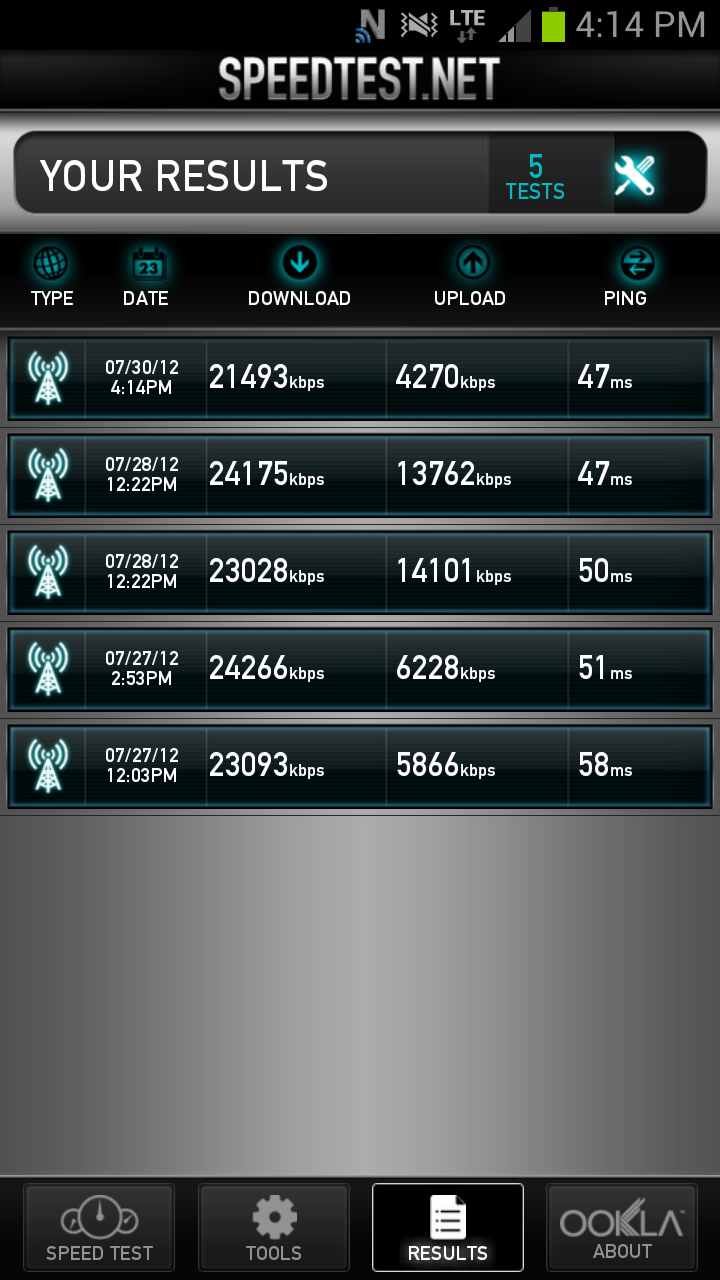The width and height of the screenshot is (720, 1280).
Task: Open the 07/30/12 4:14PM test result
Action: click(360, 378)
